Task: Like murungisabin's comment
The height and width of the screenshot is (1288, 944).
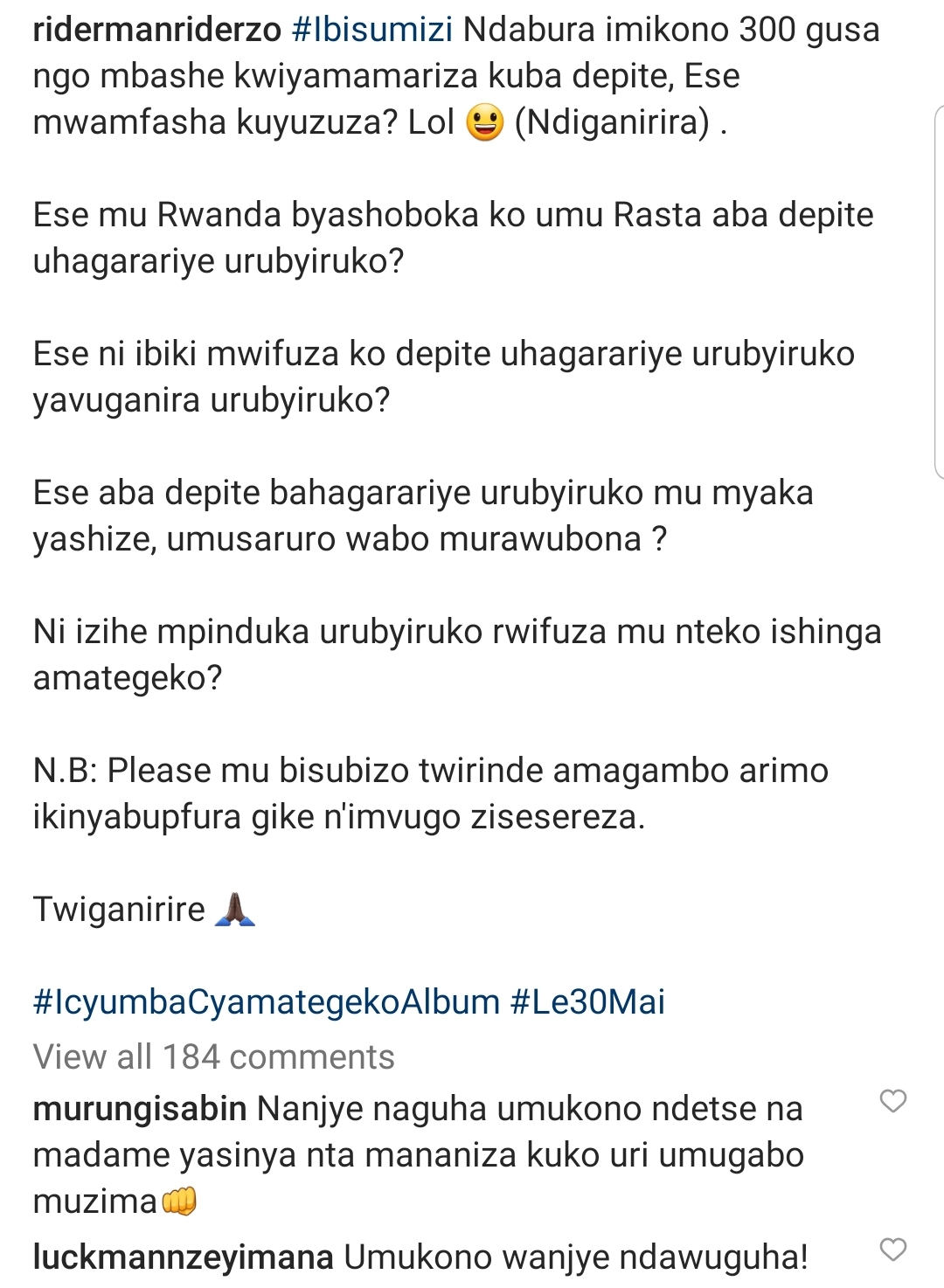Action: [892, 1101]
